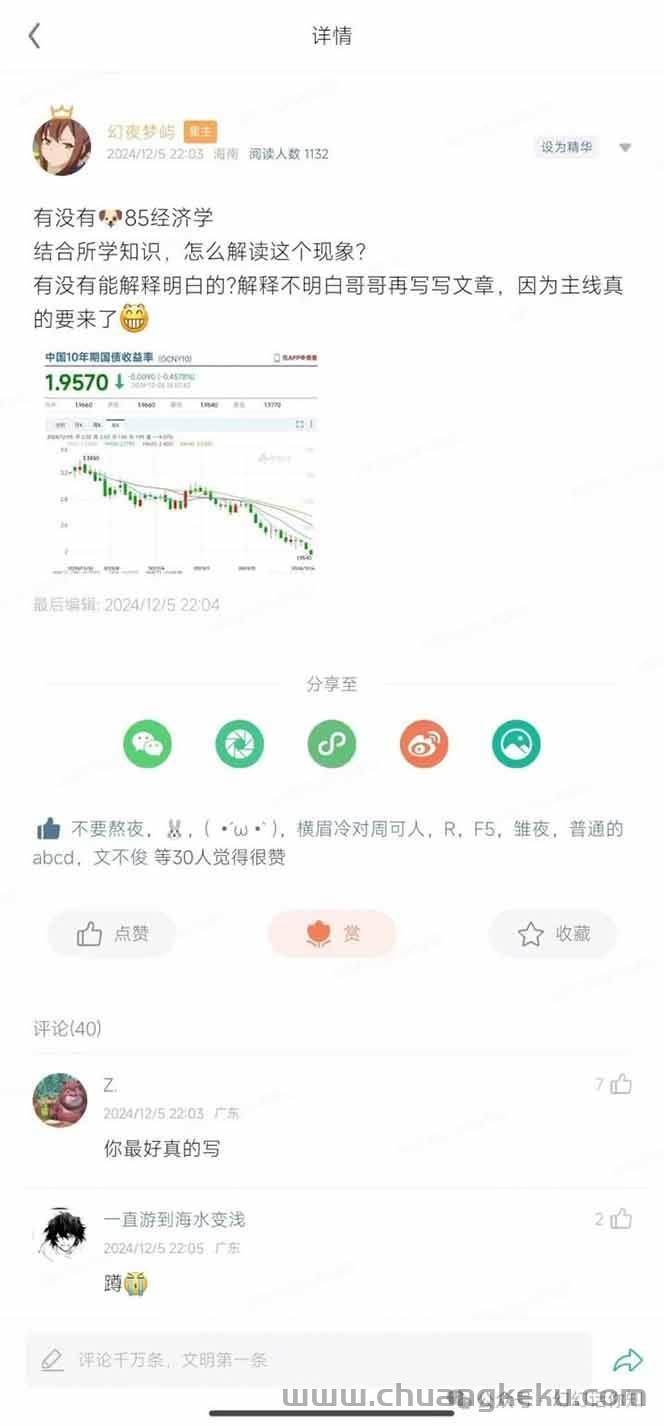Go back using the top-left arrow

pos(34,36)
